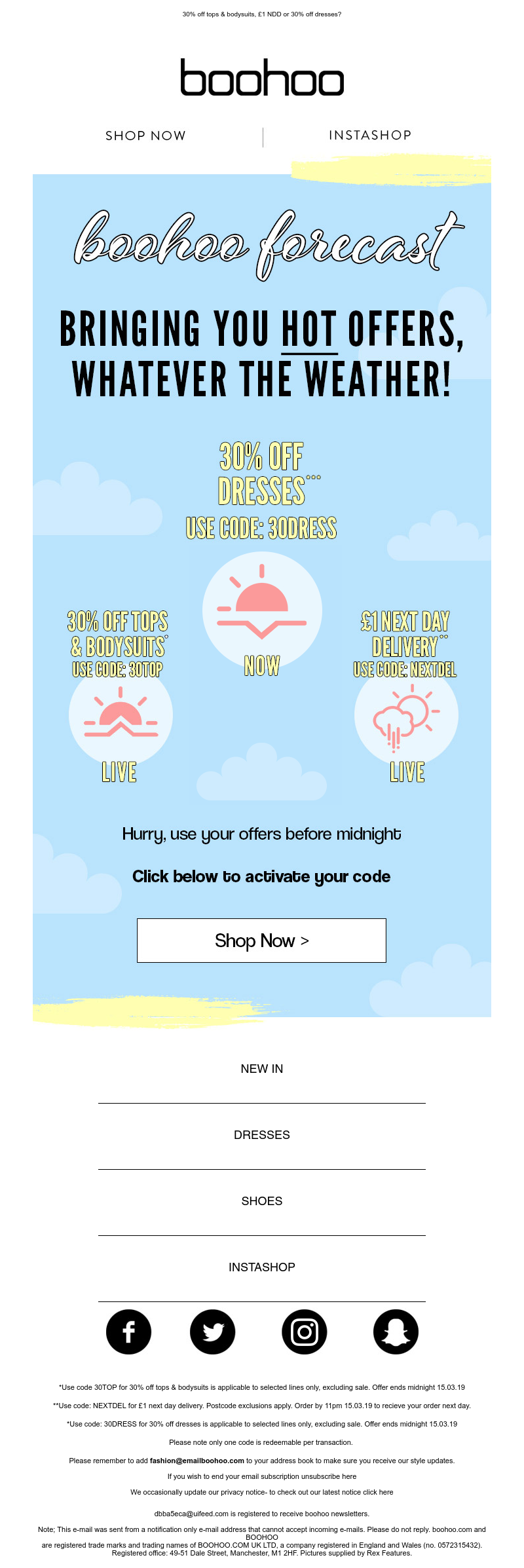Browse the DRESSES category
The width and height of the screenshot is (524, 1568).
pos(261,1135)
